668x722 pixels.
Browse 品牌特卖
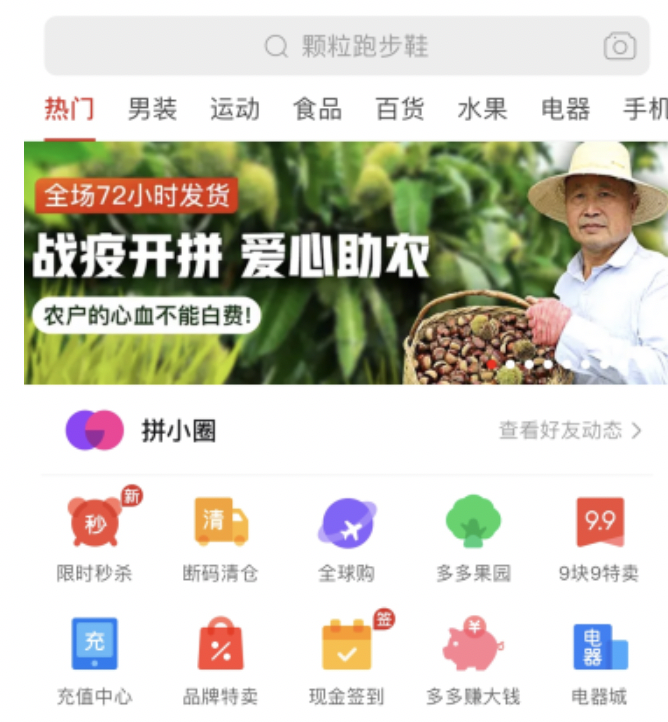click(220, 658)
